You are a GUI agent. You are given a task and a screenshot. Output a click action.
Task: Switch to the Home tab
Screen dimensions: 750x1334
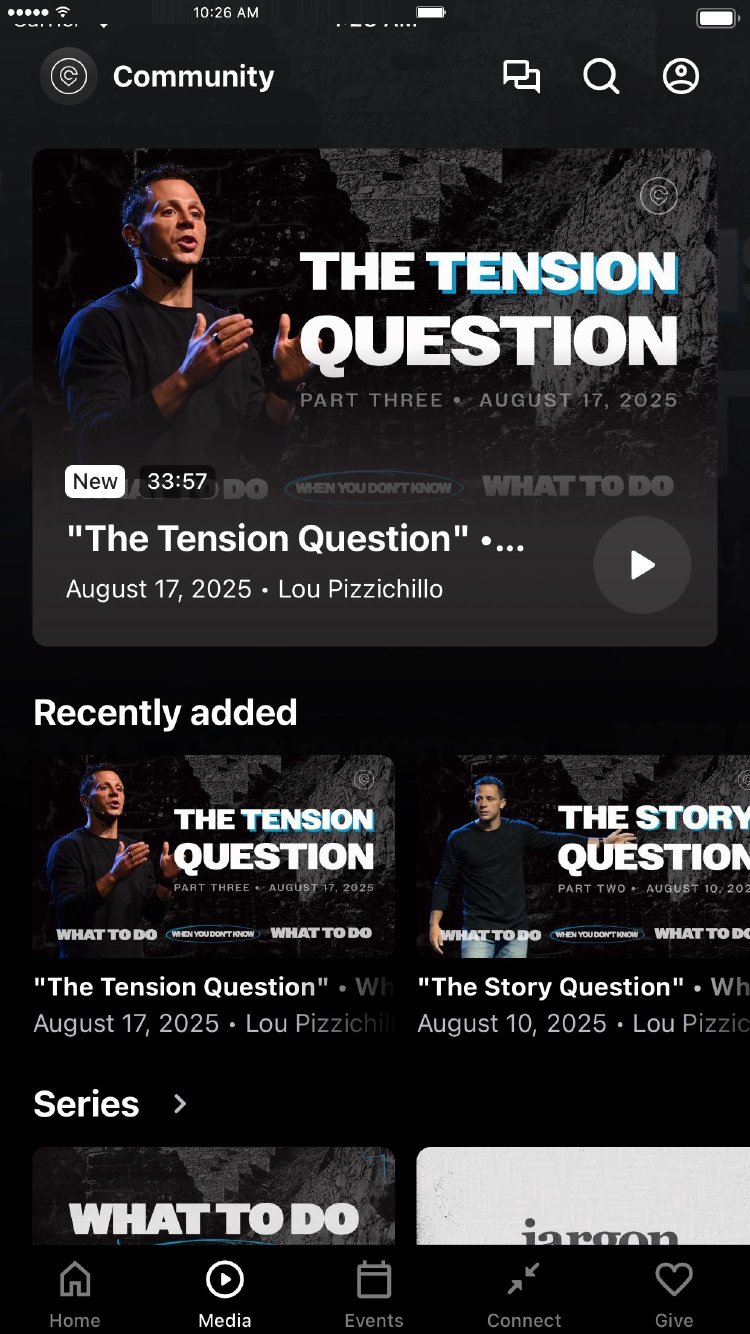(75, 1294)
